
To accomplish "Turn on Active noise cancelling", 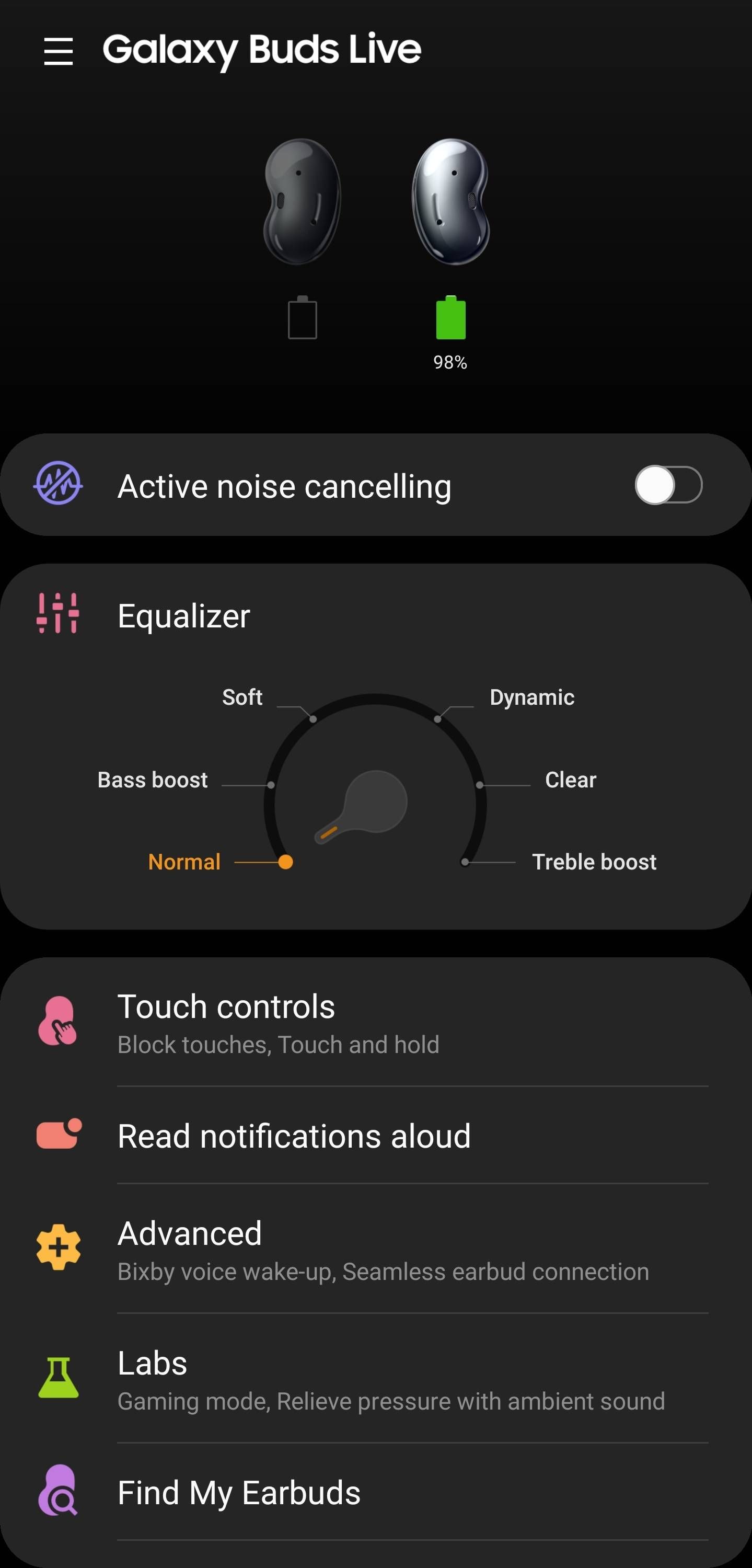I will click(668, 485).
